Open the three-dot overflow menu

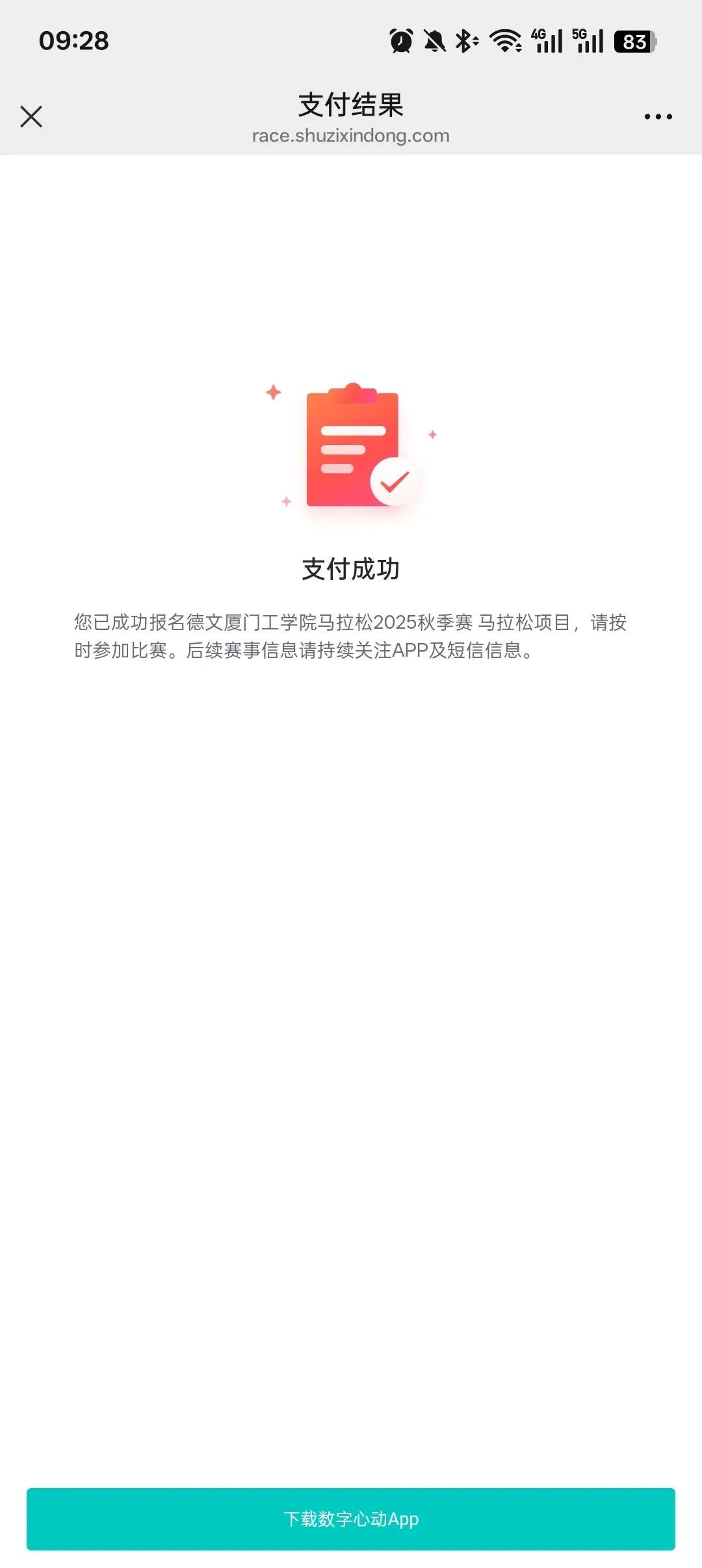pyautogui.click(x=658, y=117)
